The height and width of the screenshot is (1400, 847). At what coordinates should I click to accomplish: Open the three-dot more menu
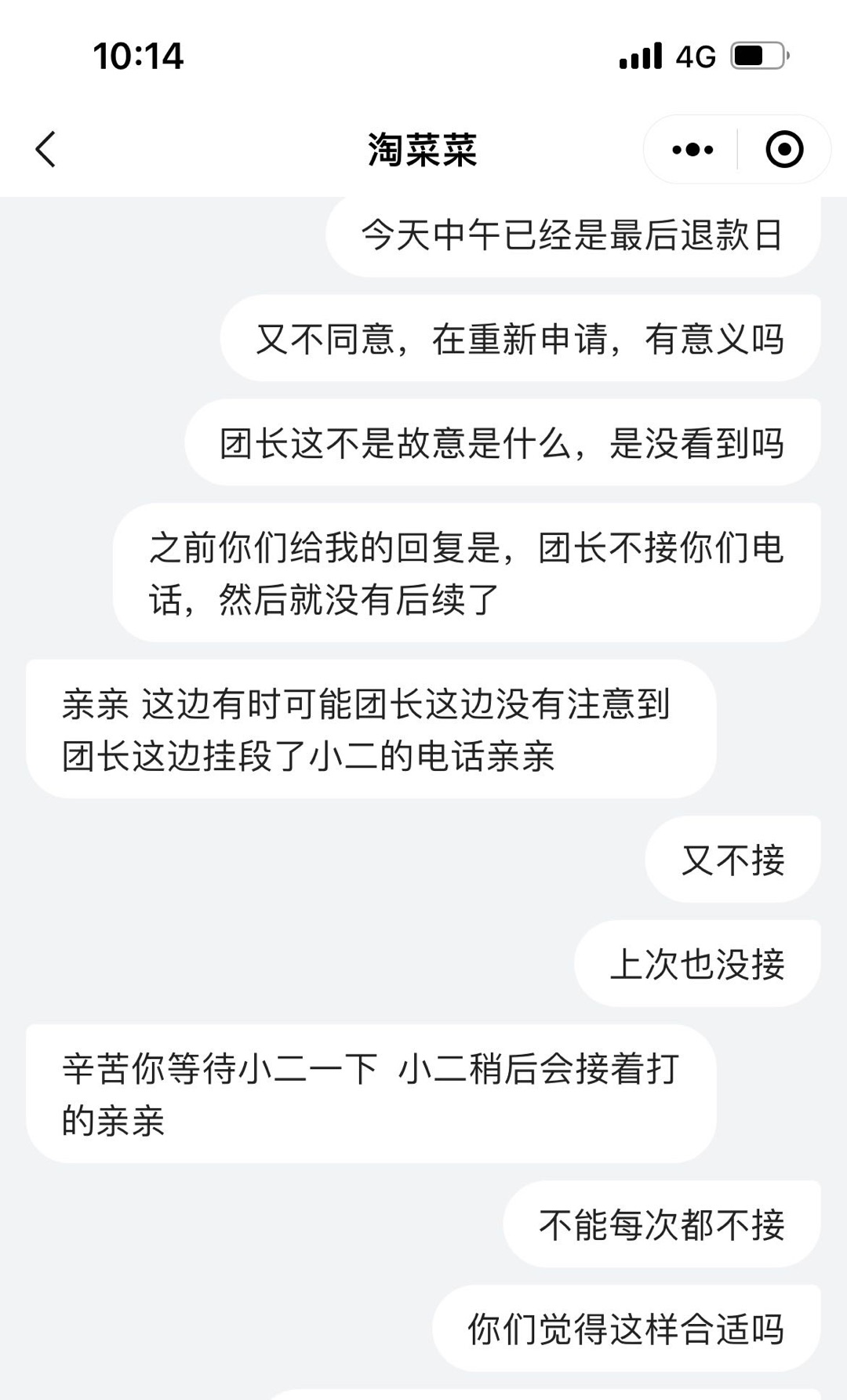(x=693, y=149)
